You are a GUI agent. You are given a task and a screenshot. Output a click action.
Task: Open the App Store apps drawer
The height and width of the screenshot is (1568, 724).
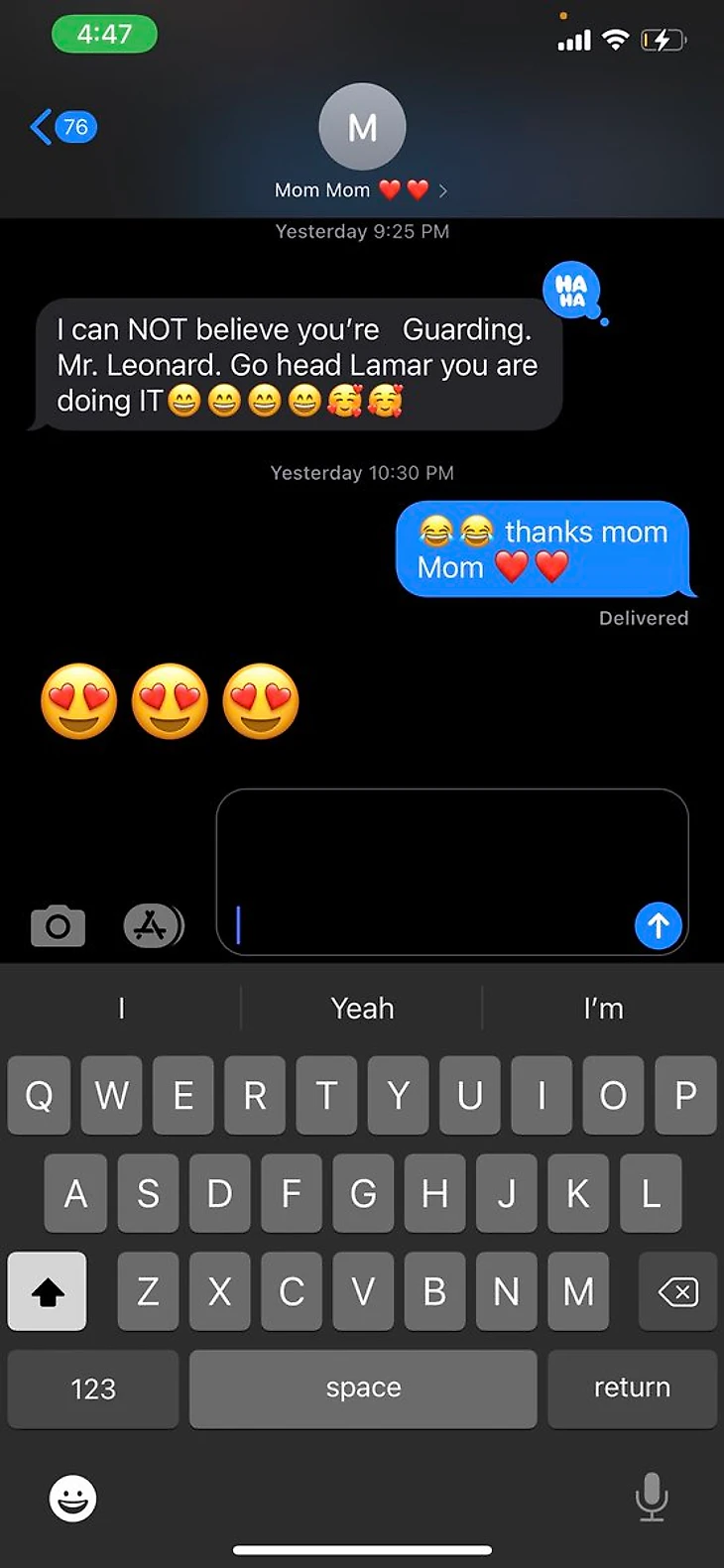152,926
